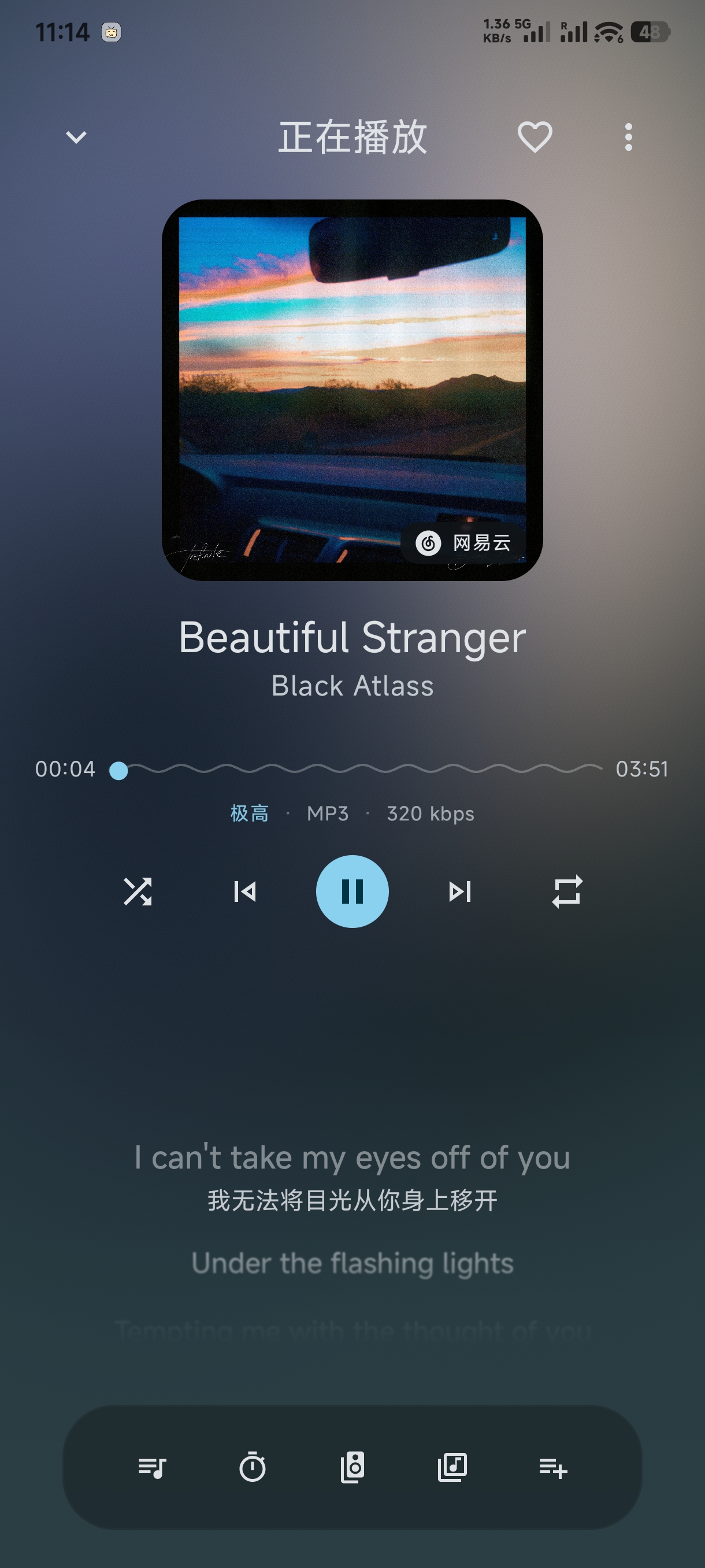
Task: Add this song to a playlist
Action: pos(553,1467)
